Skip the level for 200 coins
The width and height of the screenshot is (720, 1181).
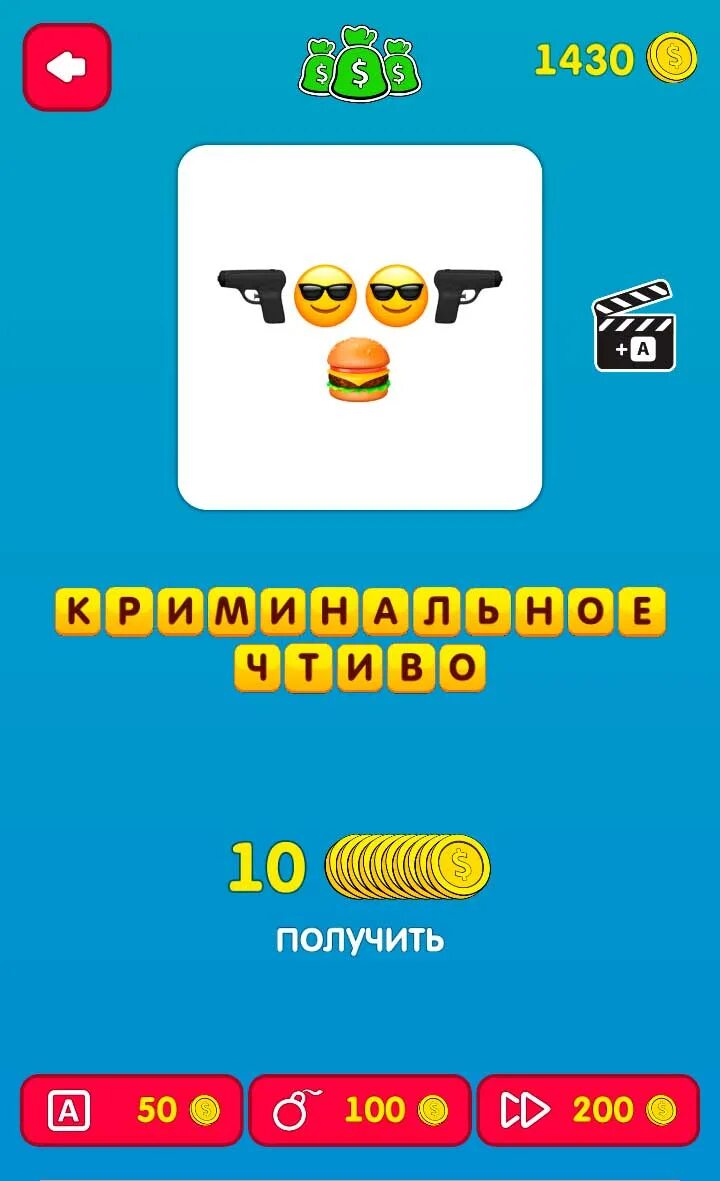pos(588,1110)
